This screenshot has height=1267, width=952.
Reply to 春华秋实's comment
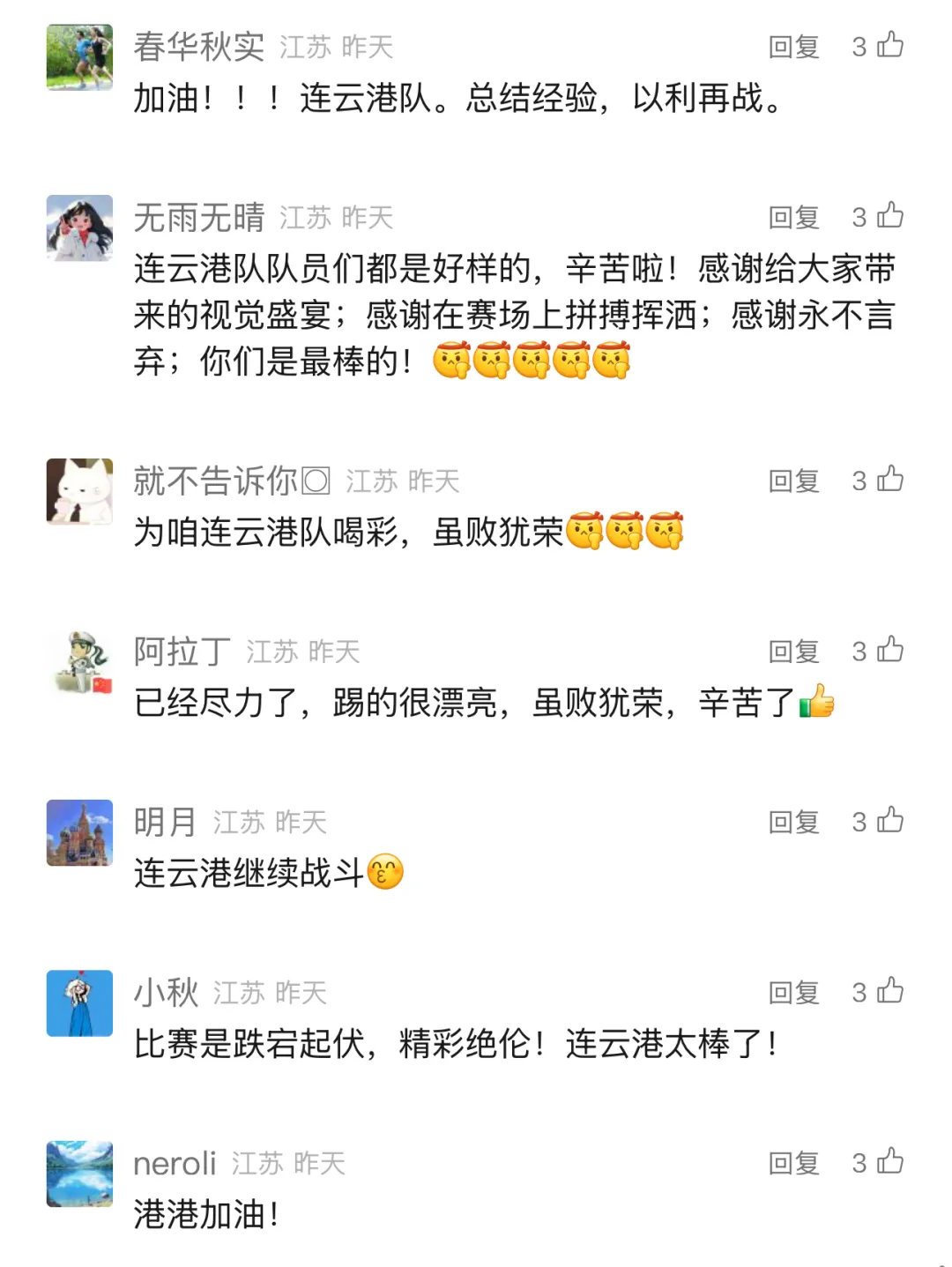[x=793, y=47]
